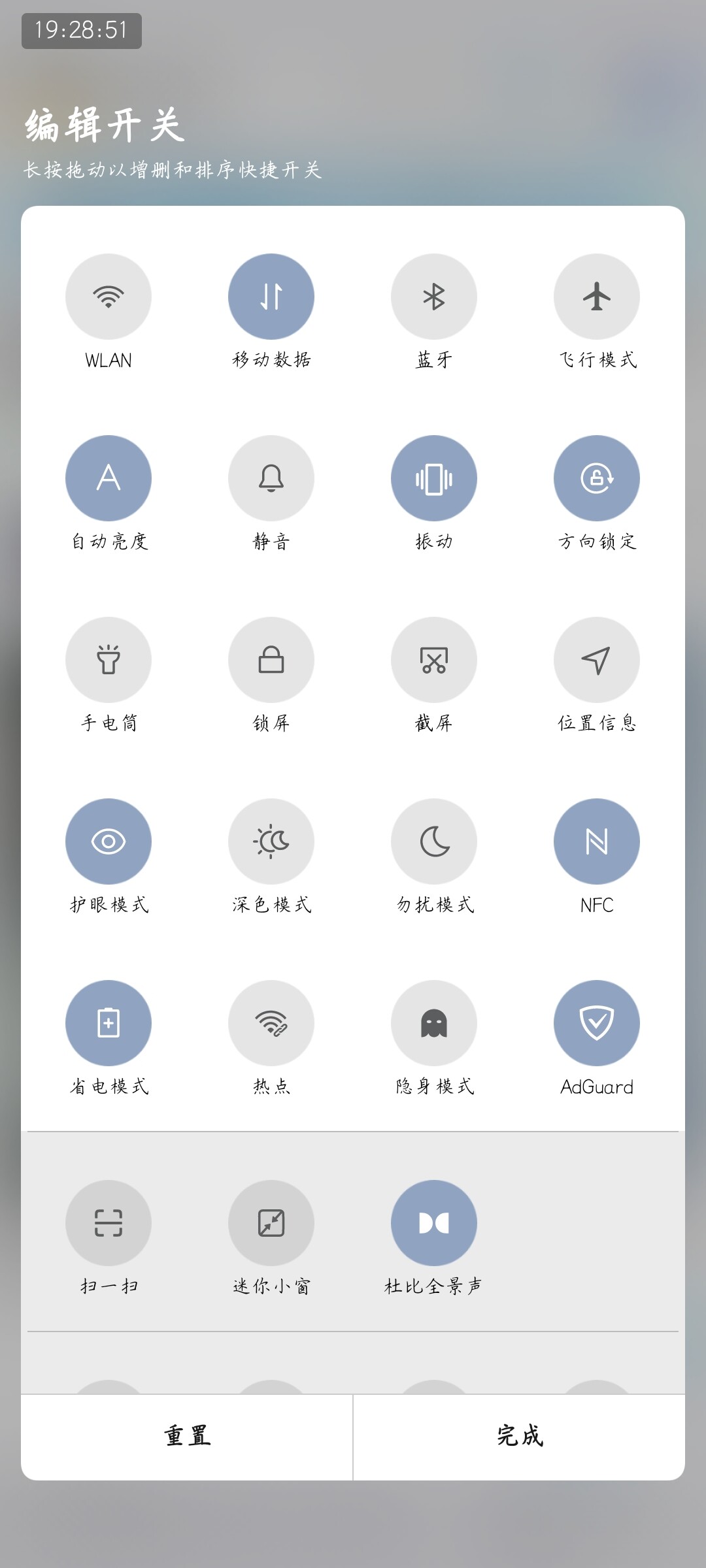Select the 杜比全景声 Dolby Atmos switch

tap(434, 1223)
